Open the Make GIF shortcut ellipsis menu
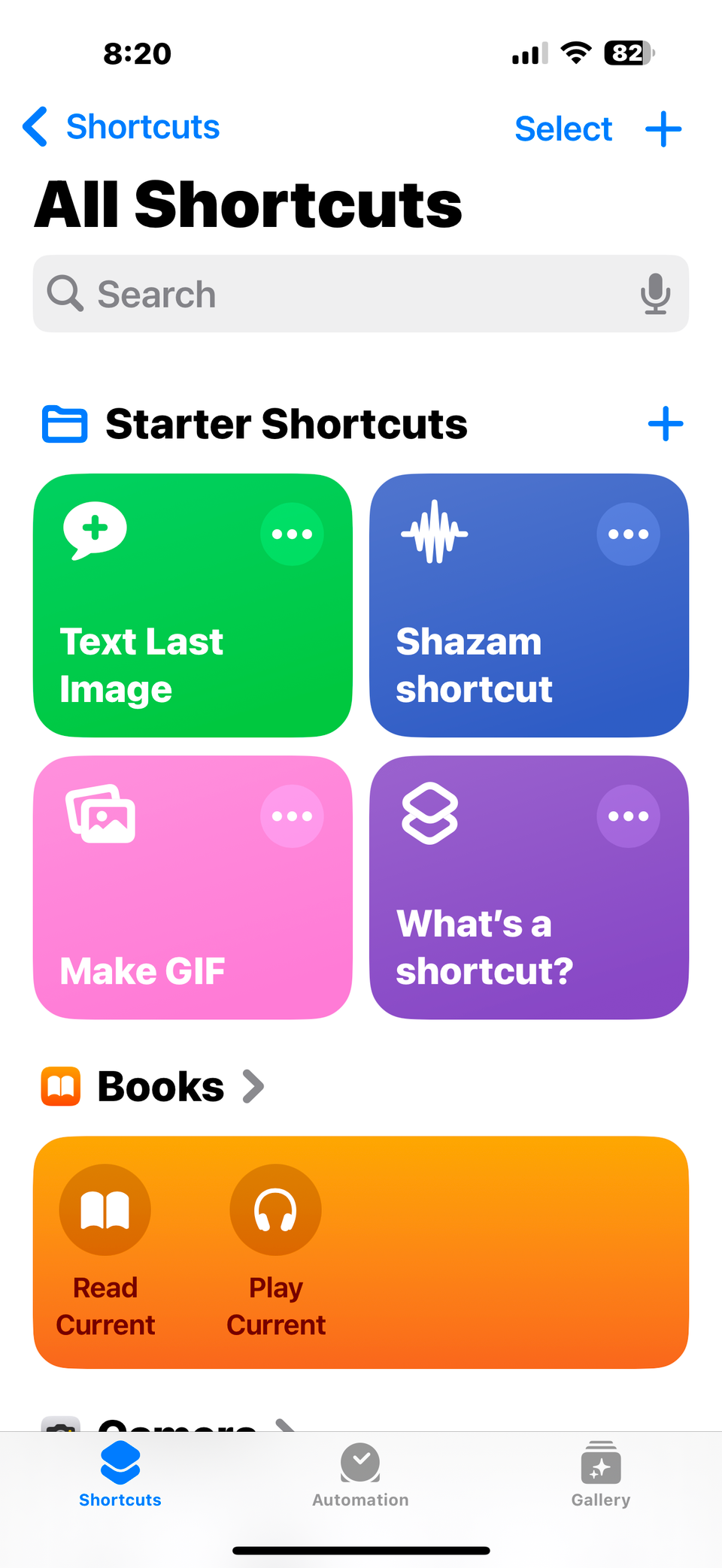Image resolution: width=722 pixels, height=1568 pixels. point(293,816)
